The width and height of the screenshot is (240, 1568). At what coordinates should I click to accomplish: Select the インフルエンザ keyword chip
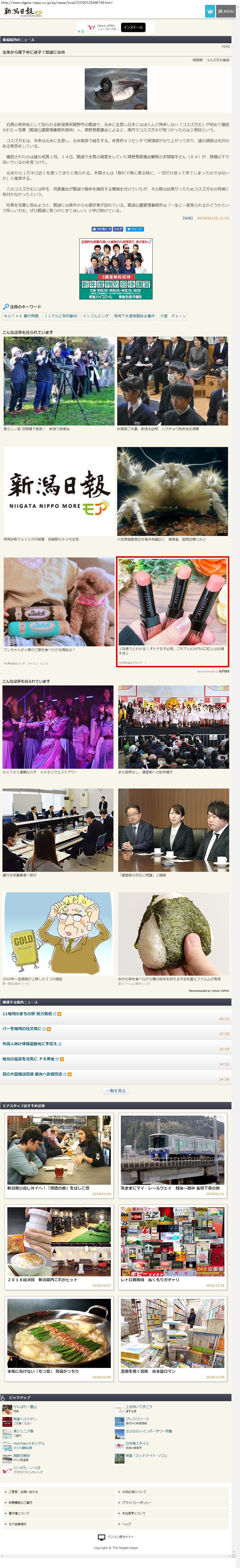[x=96, y=316]
